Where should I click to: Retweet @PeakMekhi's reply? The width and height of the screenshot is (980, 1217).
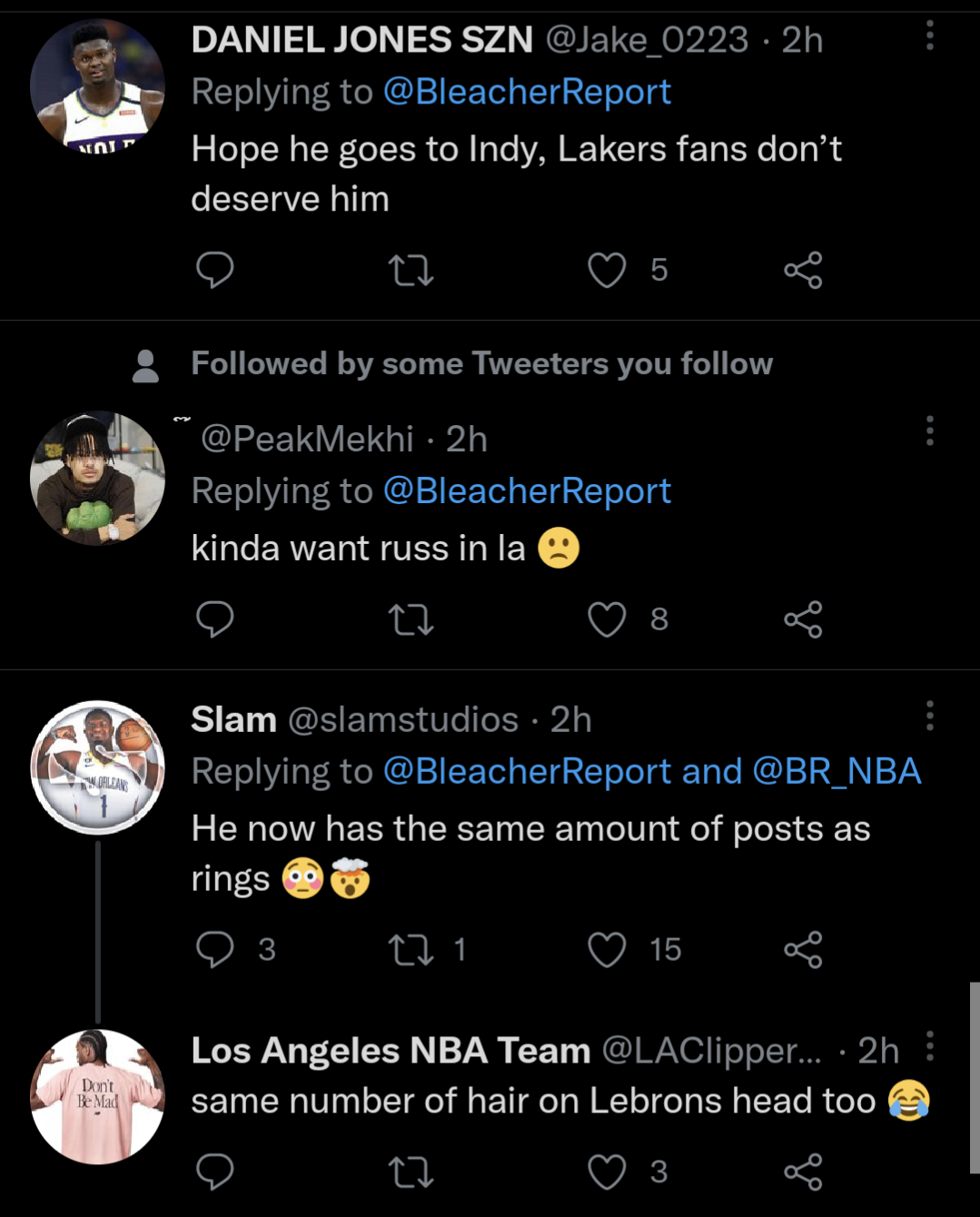click(x=411, y=620)
